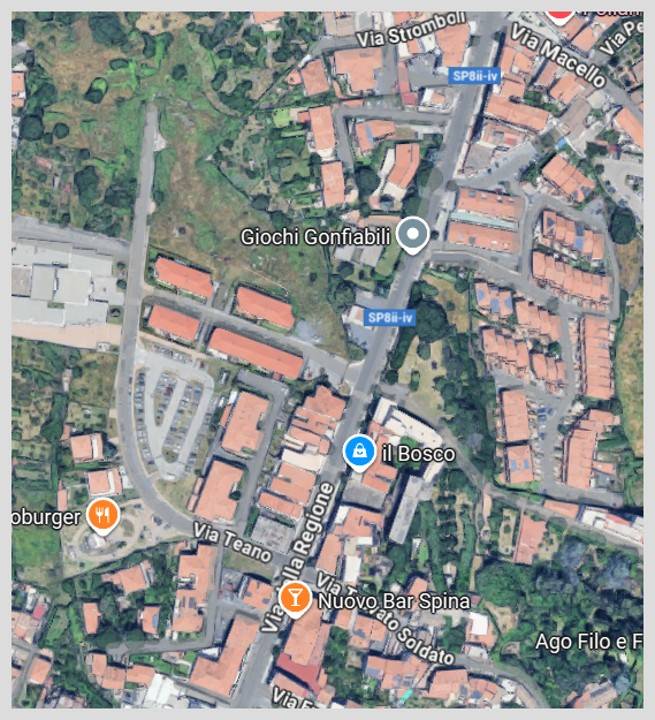
Task: Open the orange burger restaurant marker
Action: 103,516
